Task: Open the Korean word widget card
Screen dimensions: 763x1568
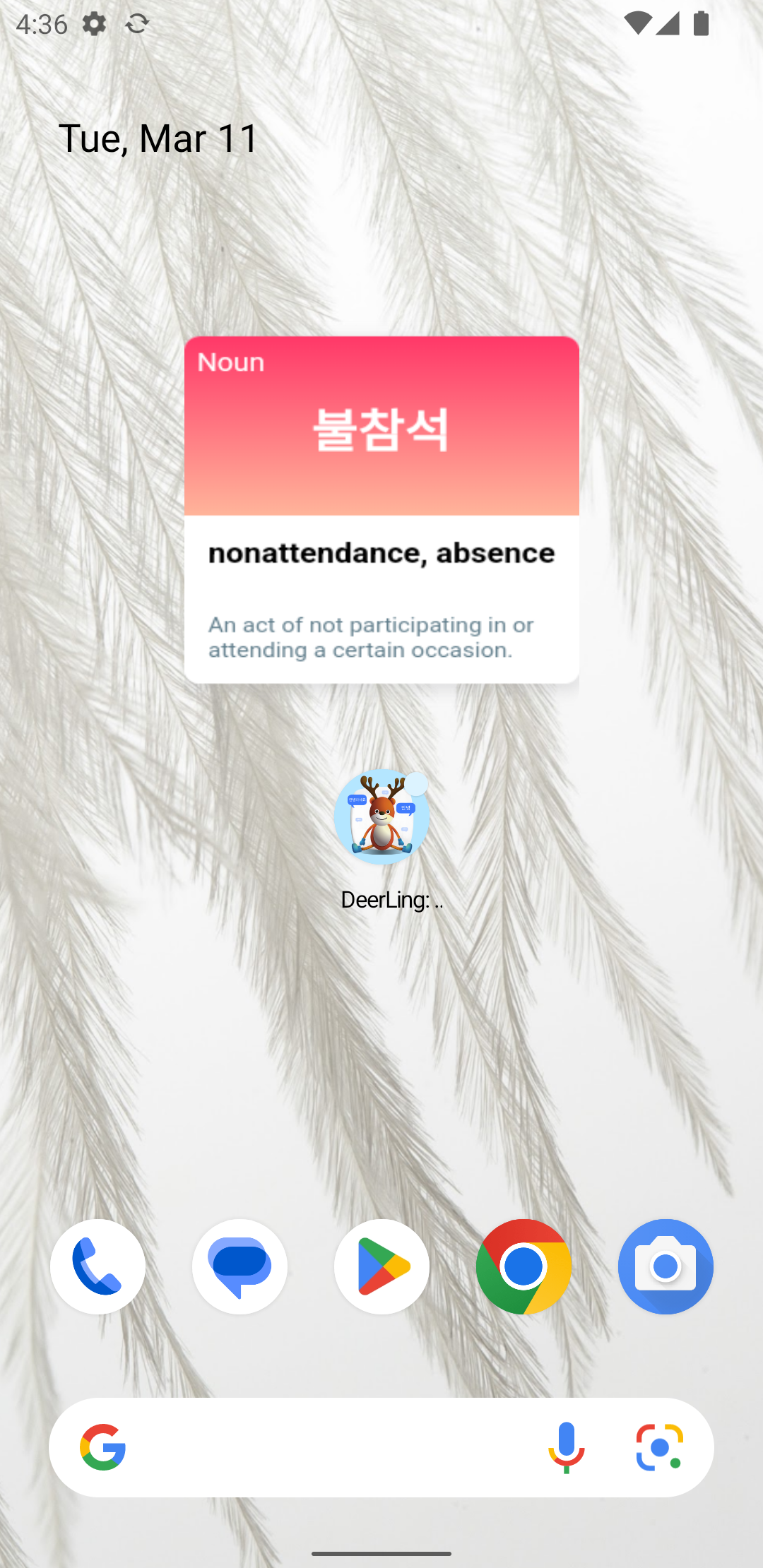Action: [381, 509]
